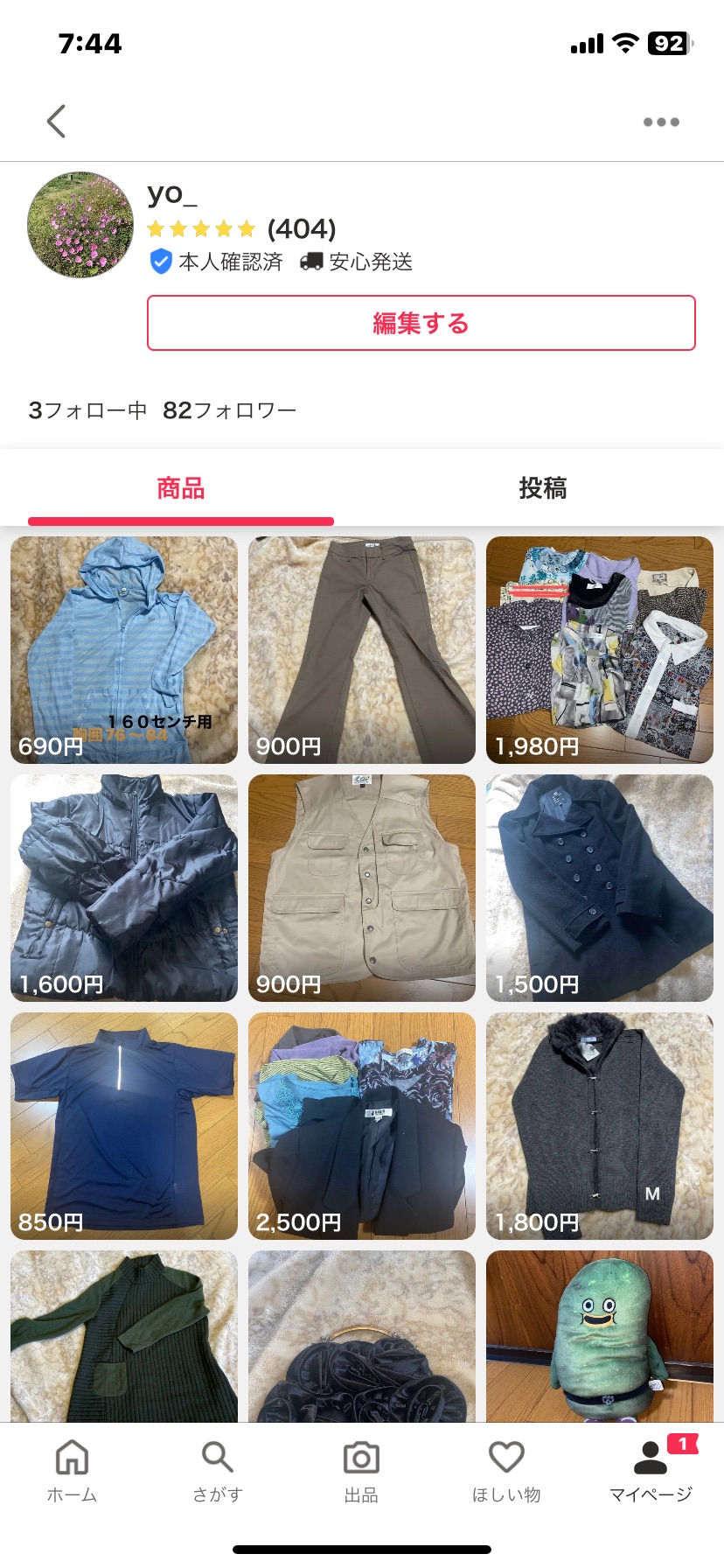Switch to the 投稿 tab
Screen dimensions: 724x1568
542,488
